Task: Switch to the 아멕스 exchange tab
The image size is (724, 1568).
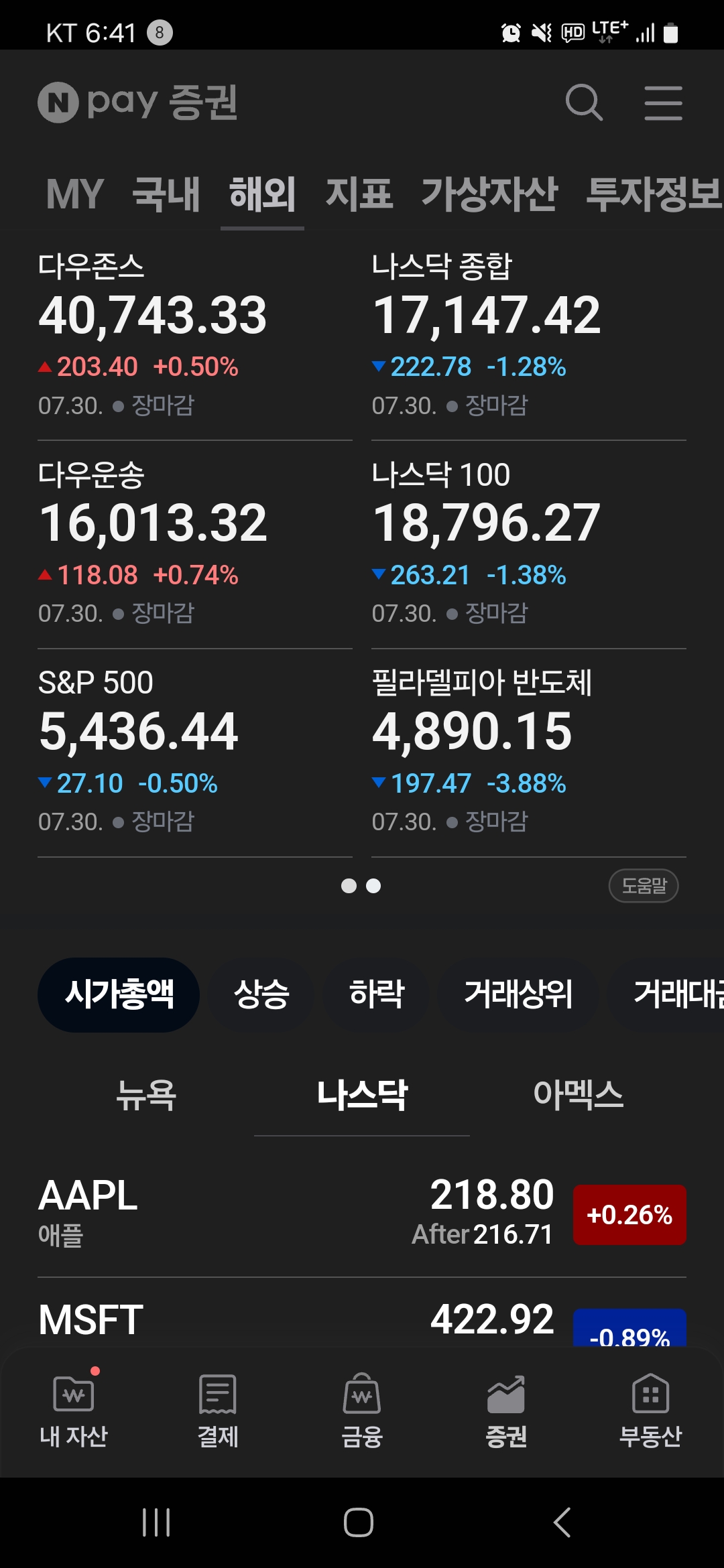Action: 578,1095
